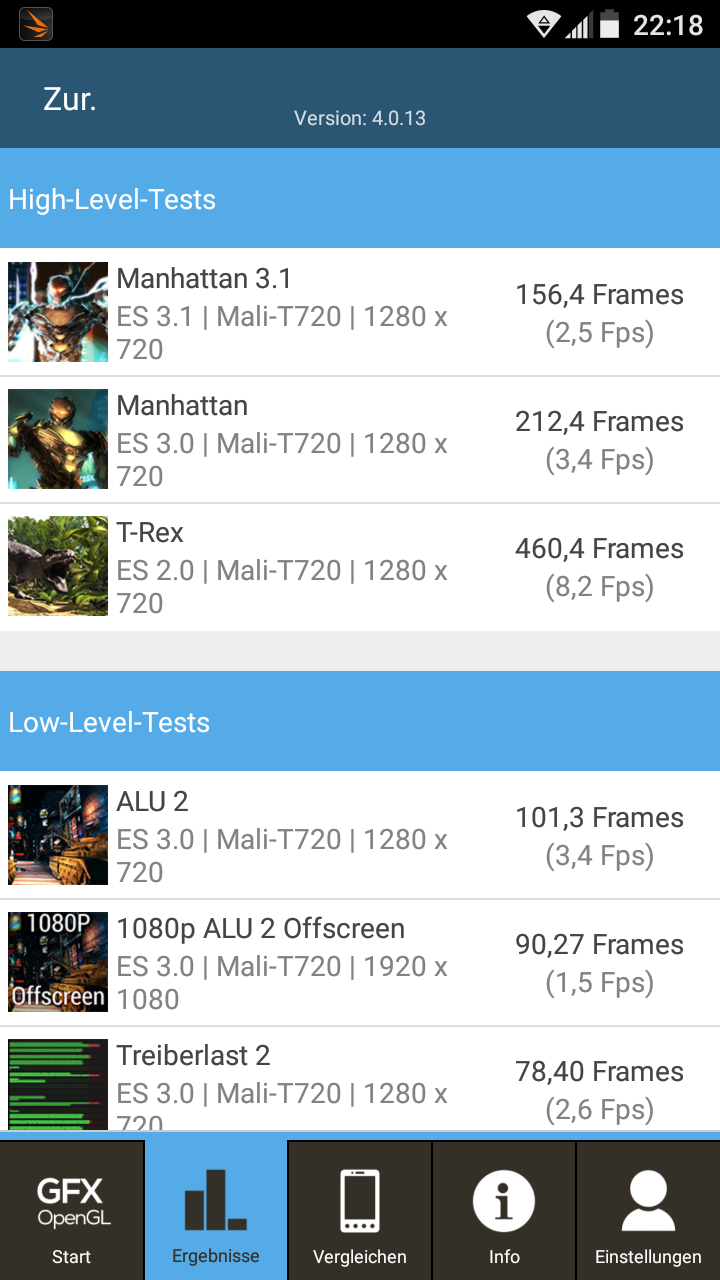Switch to the GFX OpenGL Start tab
This screenshot has height=1280, width=720.
coord(72,1211)
